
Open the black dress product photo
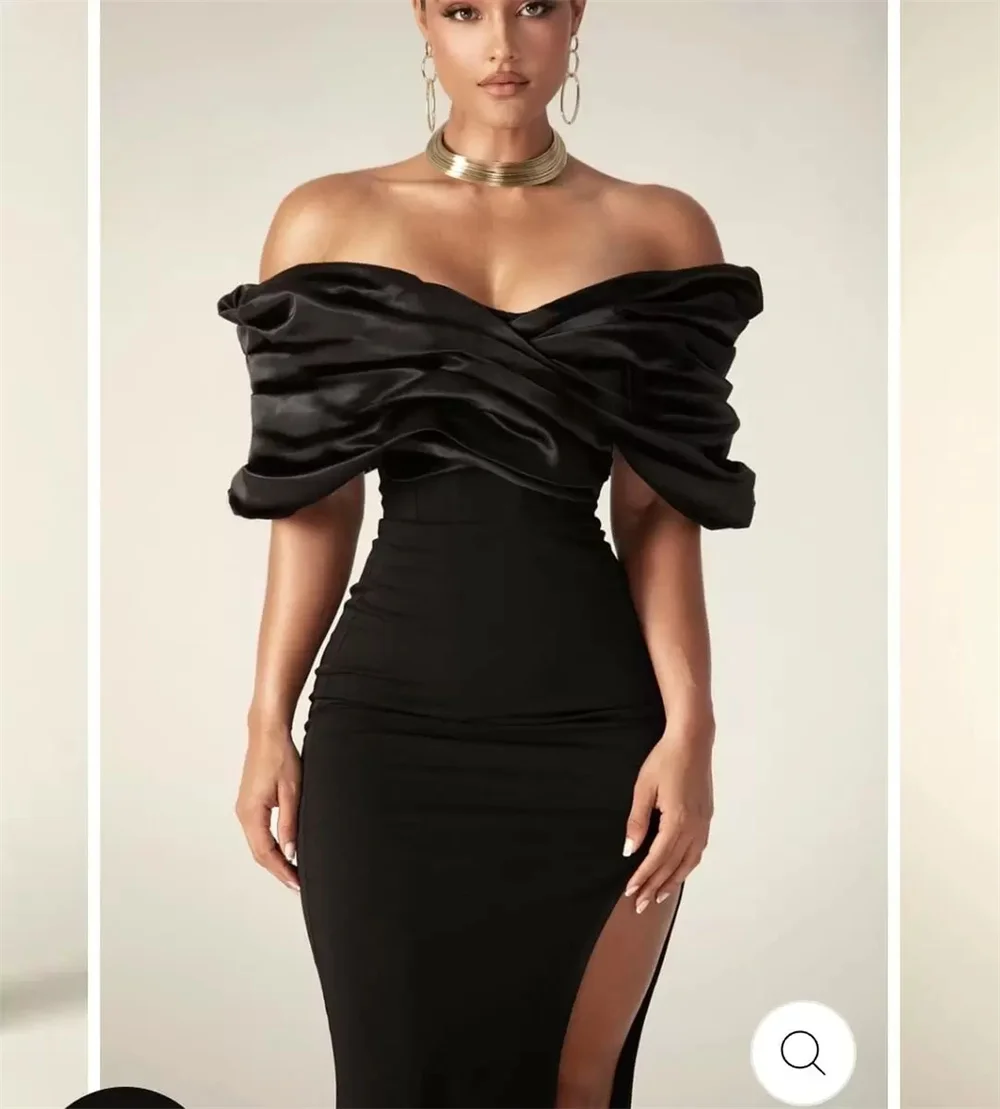[494, 554]
